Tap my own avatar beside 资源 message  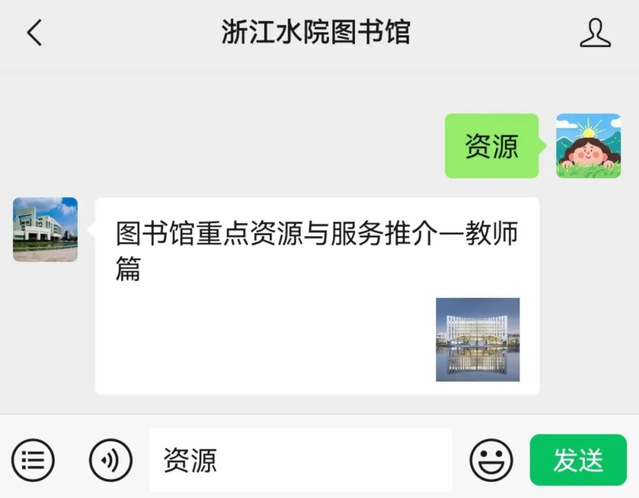pos(588,146)
